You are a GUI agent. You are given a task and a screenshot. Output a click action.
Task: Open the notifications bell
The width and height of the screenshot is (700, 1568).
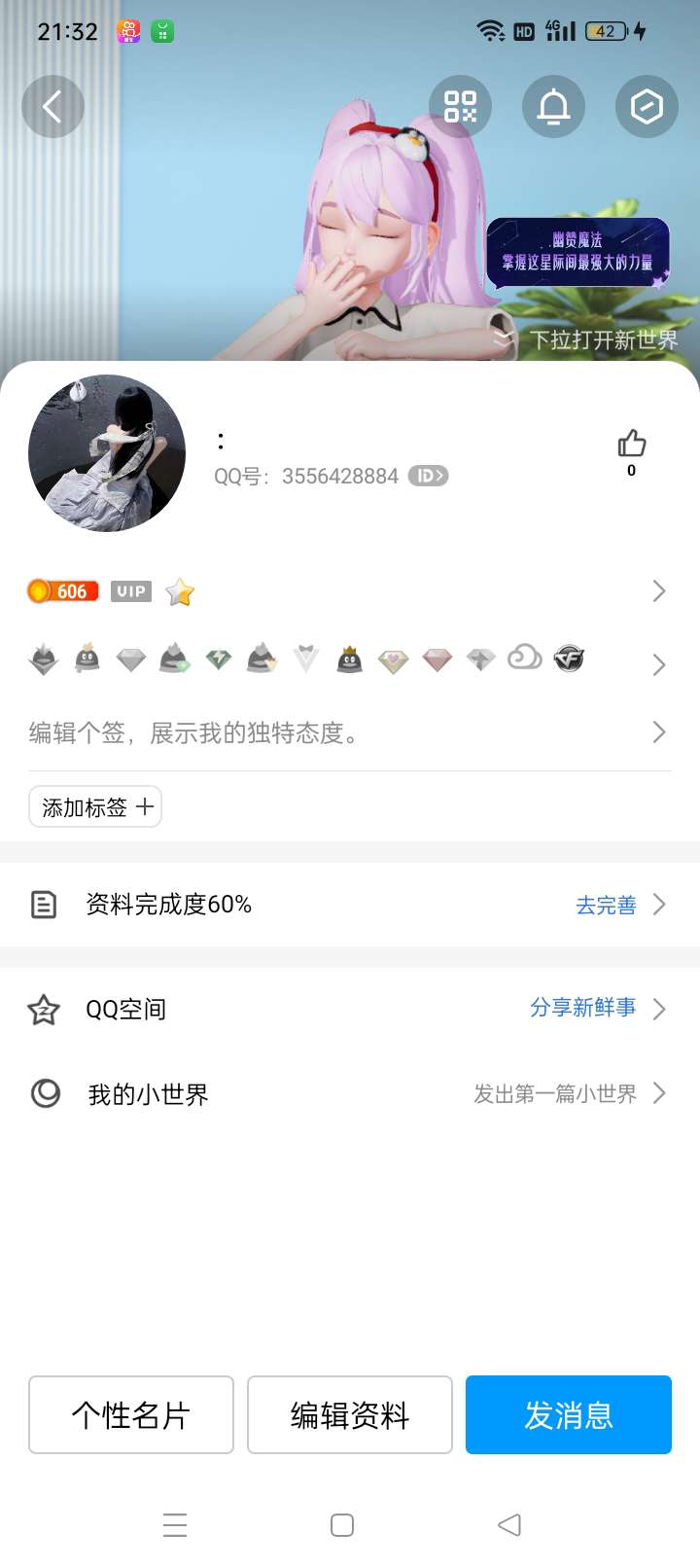click(x=553, y=106)
